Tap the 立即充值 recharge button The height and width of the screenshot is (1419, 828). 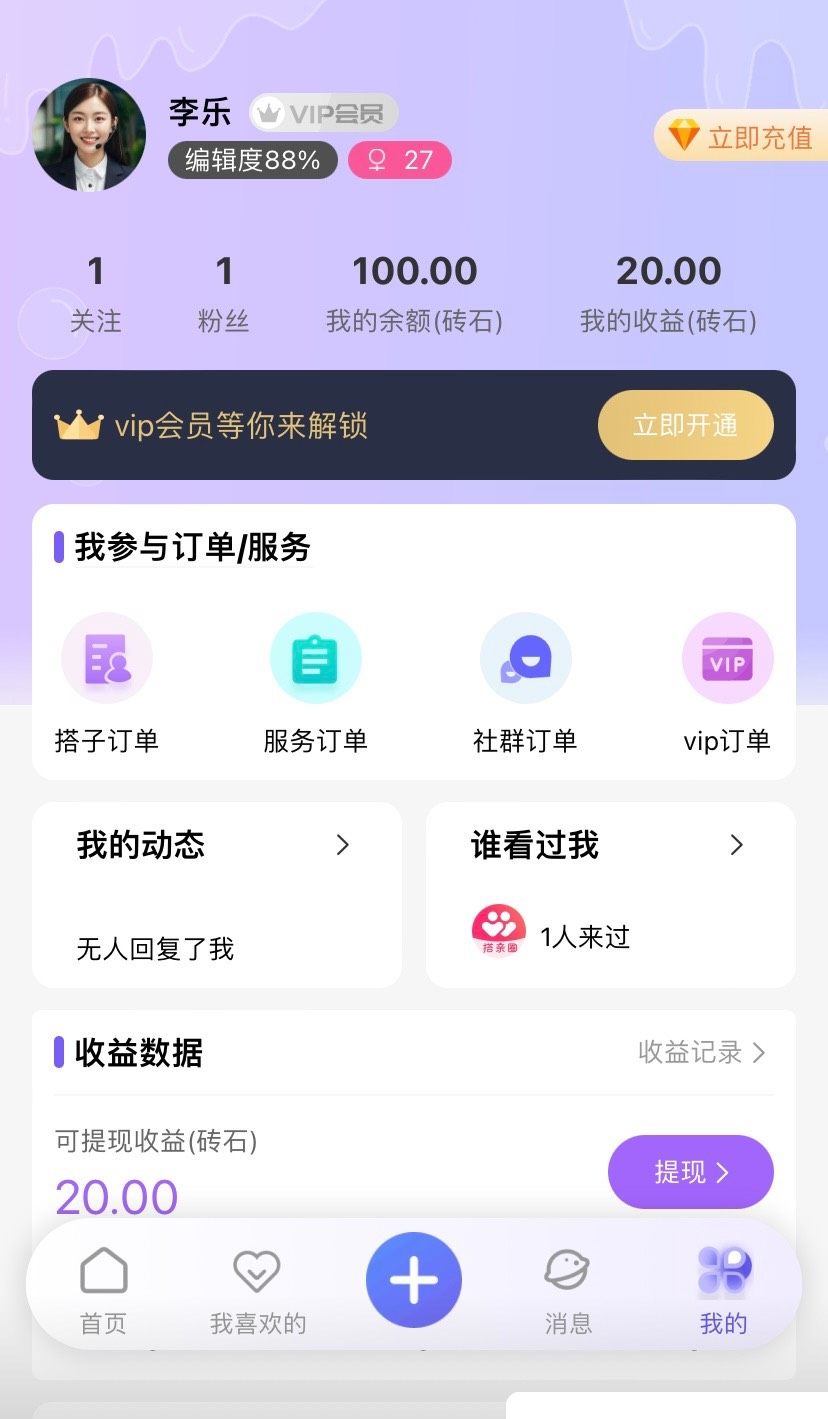point(742,136)
